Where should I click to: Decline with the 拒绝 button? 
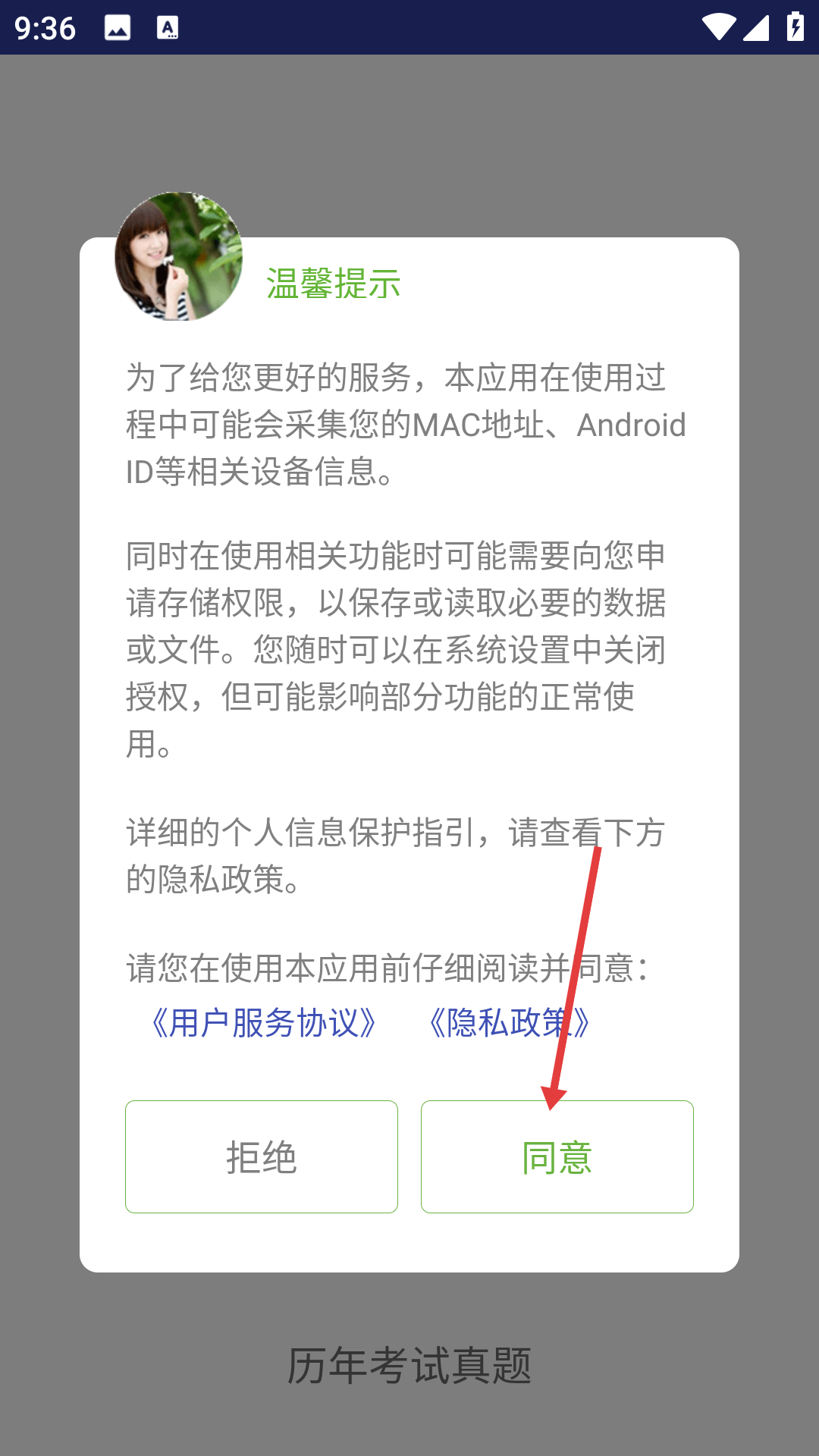click(x=262, y=1156)
